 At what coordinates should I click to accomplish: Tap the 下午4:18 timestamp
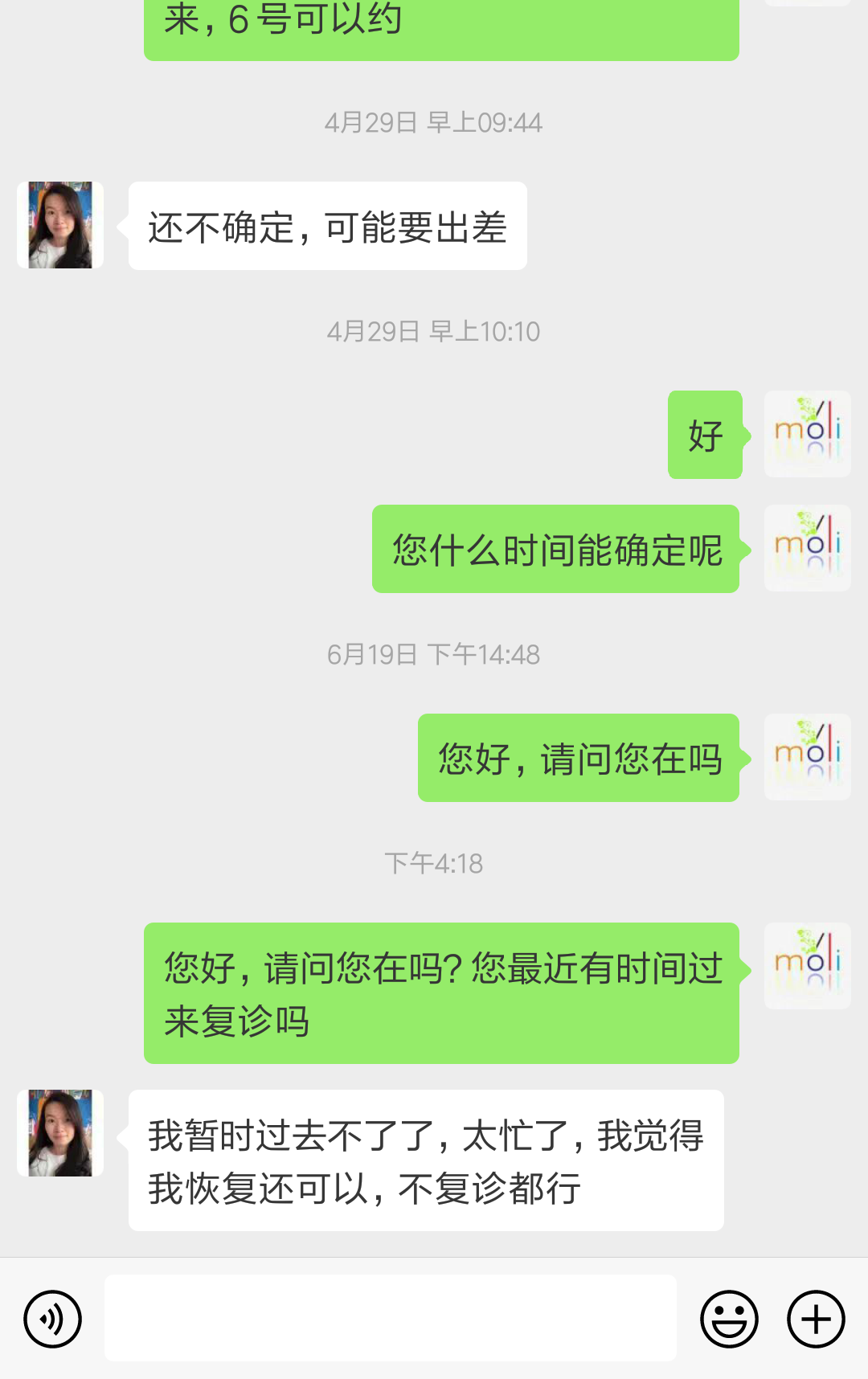pyautogui.click(x=434, y=863)
